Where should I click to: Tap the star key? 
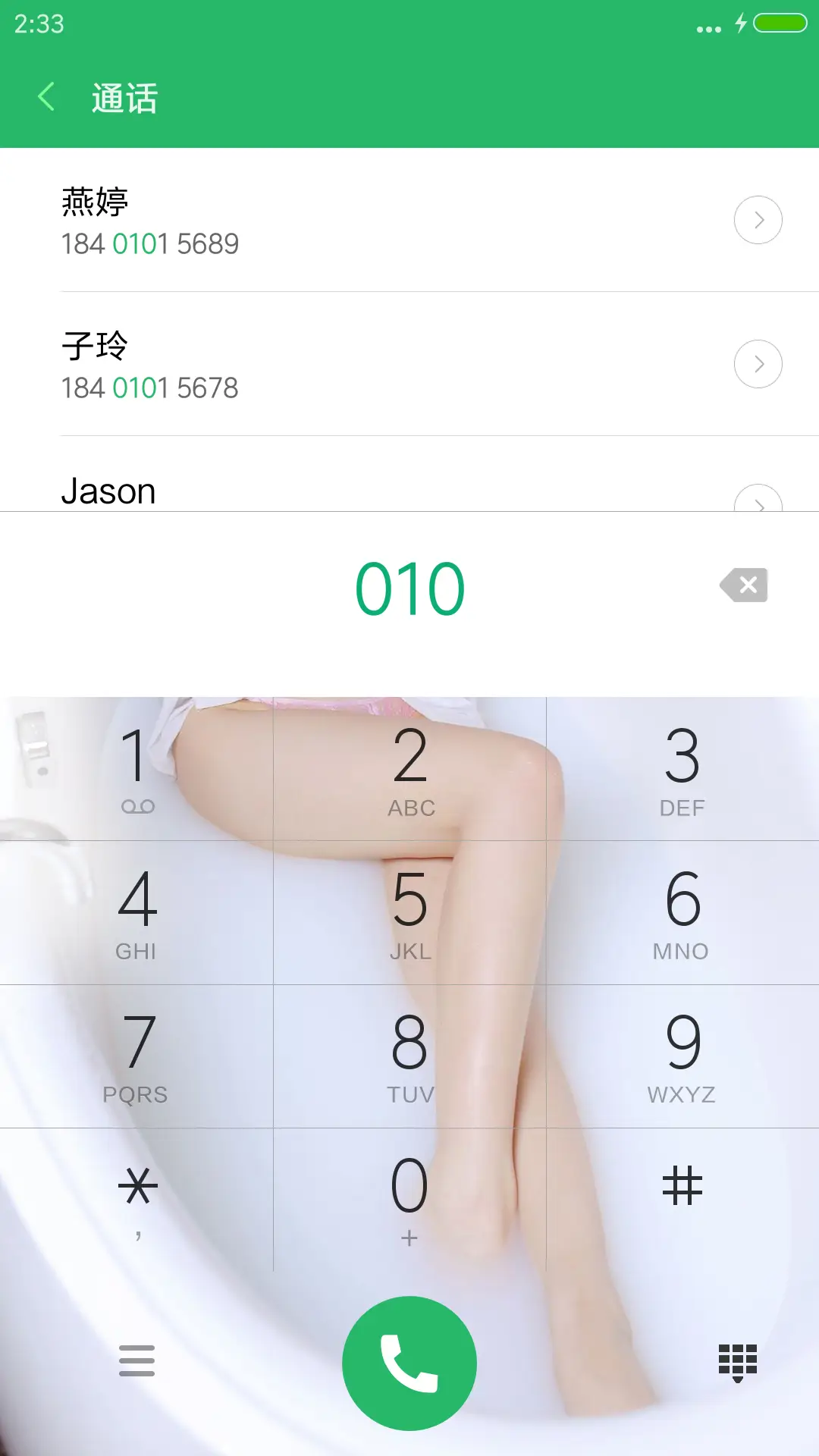click(x=136, y=1198)
